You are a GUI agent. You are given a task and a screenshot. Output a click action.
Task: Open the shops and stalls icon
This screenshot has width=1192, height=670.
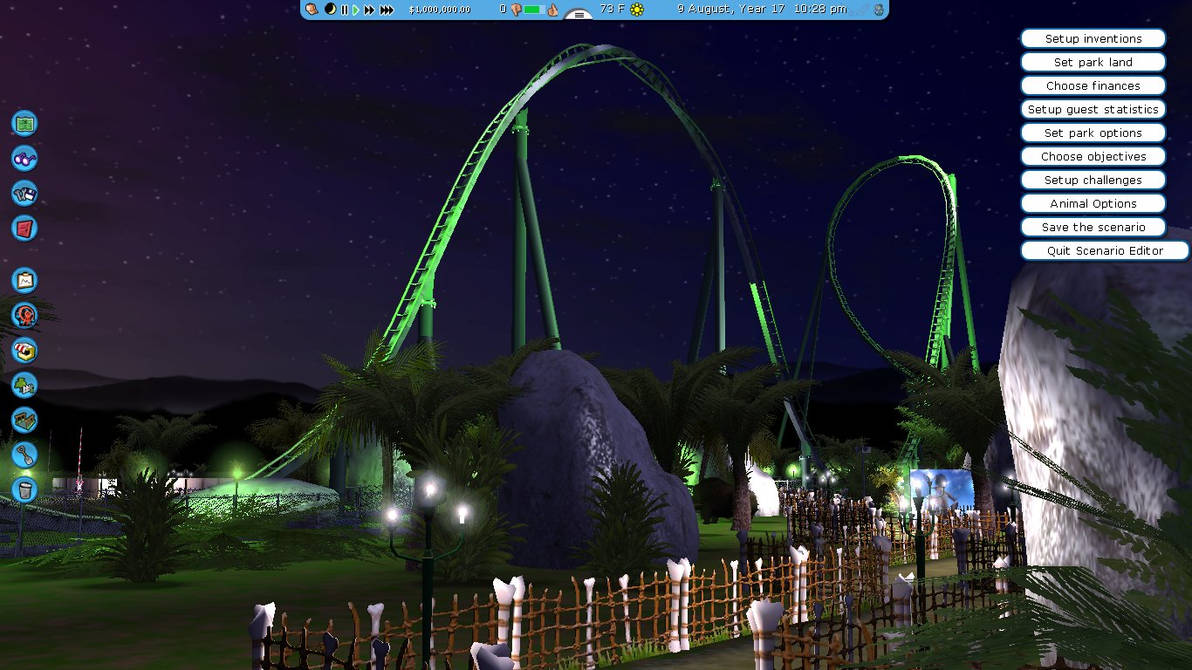[24, 350]
